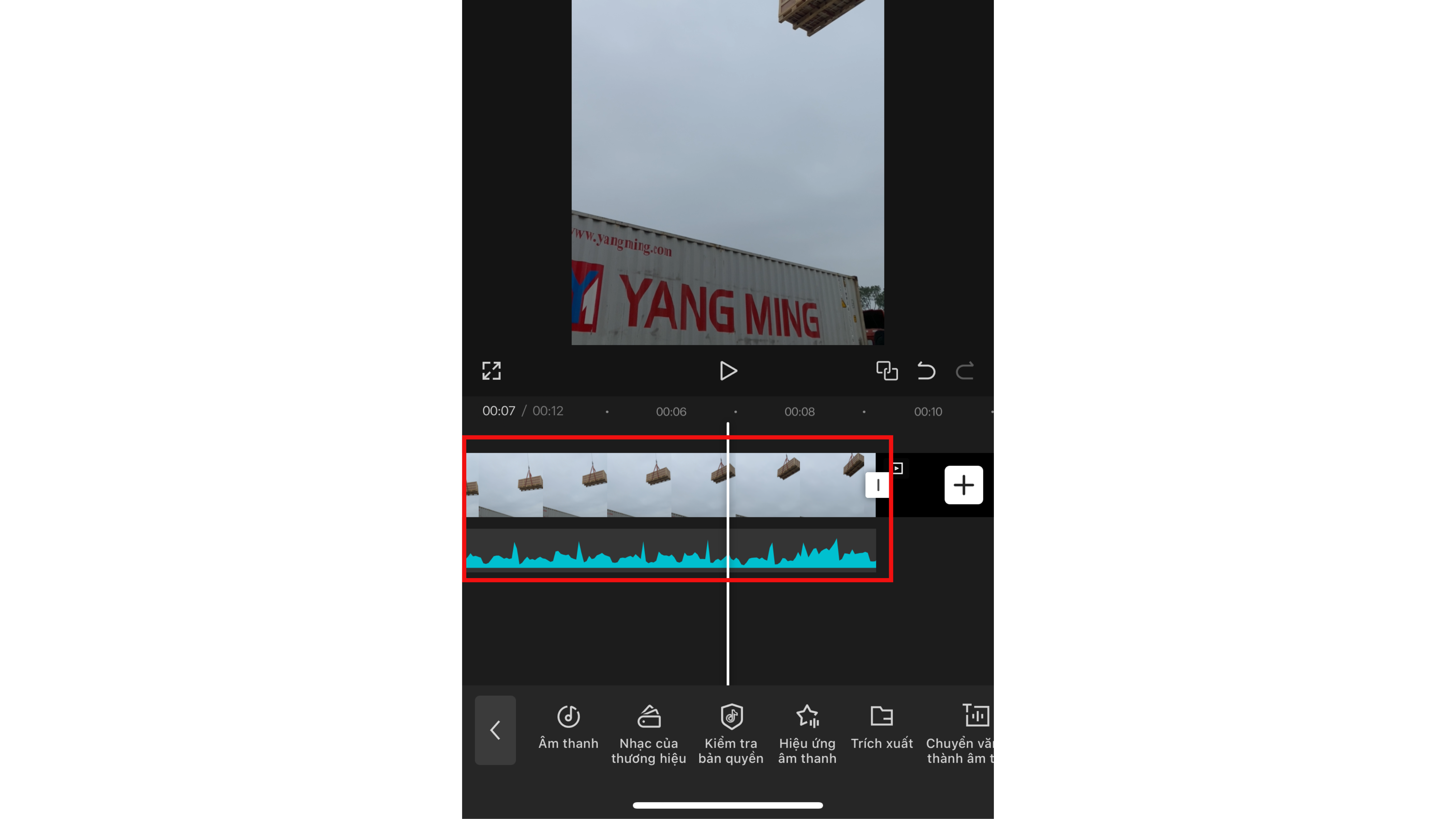Go back from the audio toolbar
The width and height of the screenshot is (1456, 819).
tap(495, 730)
